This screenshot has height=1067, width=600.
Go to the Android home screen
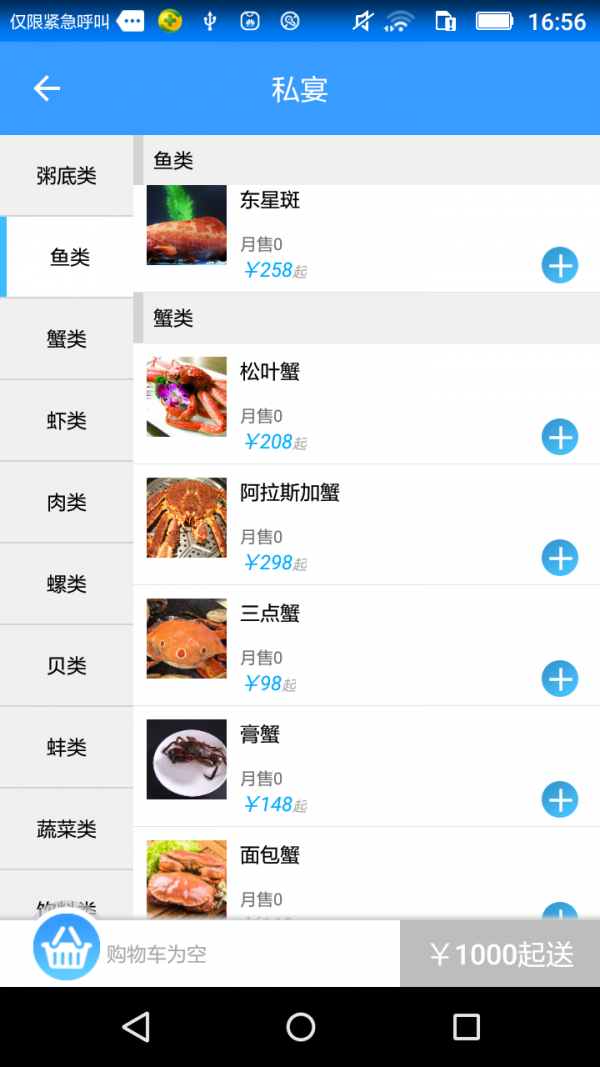point(300,1026)
